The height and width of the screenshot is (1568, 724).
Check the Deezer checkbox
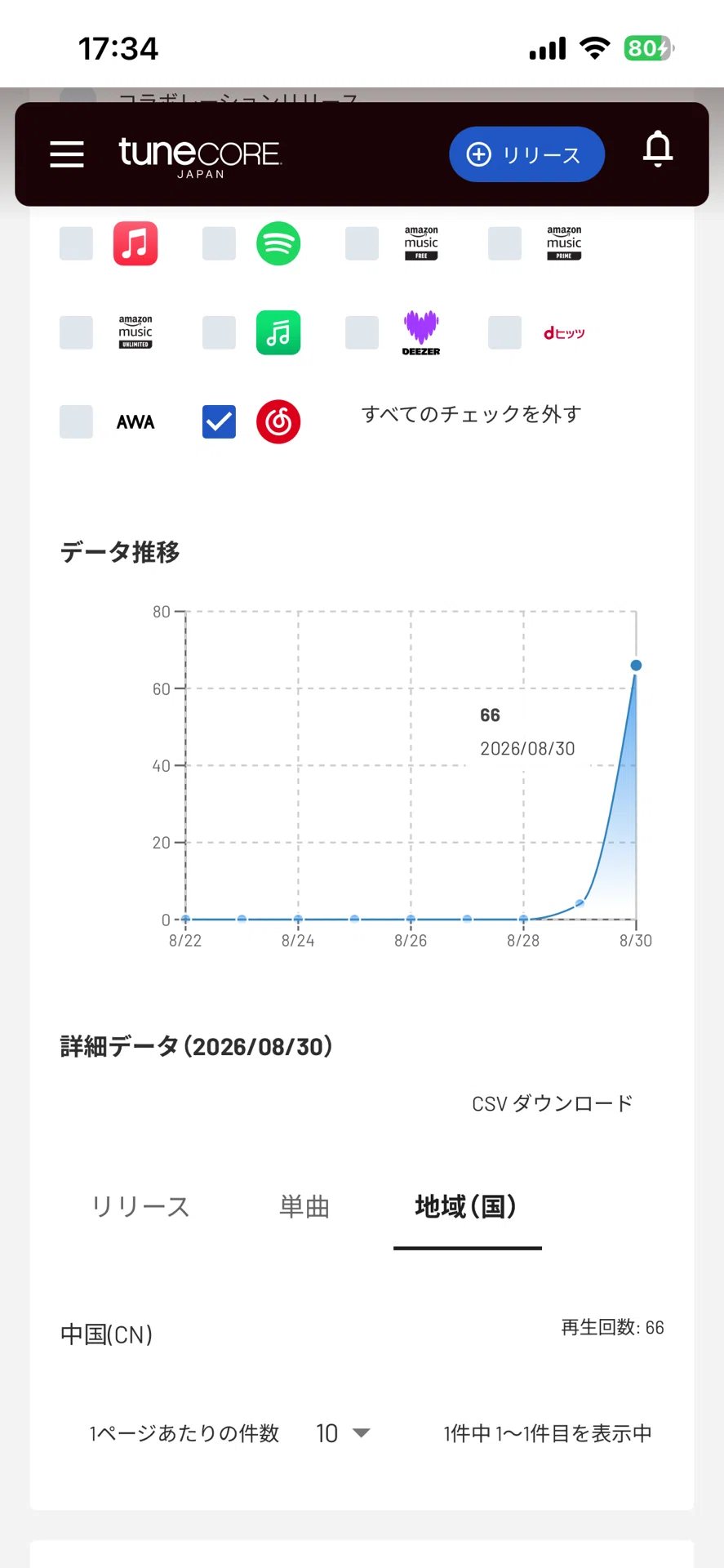(362, 332)
